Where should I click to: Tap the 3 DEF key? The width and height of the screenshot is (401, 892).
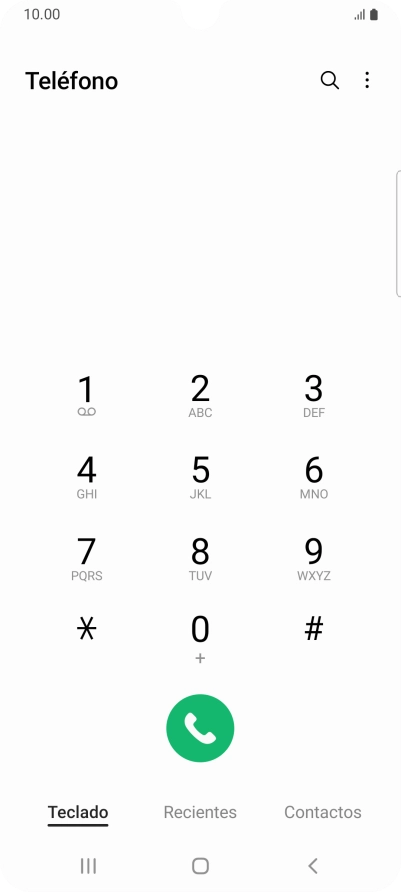[313, 397]
